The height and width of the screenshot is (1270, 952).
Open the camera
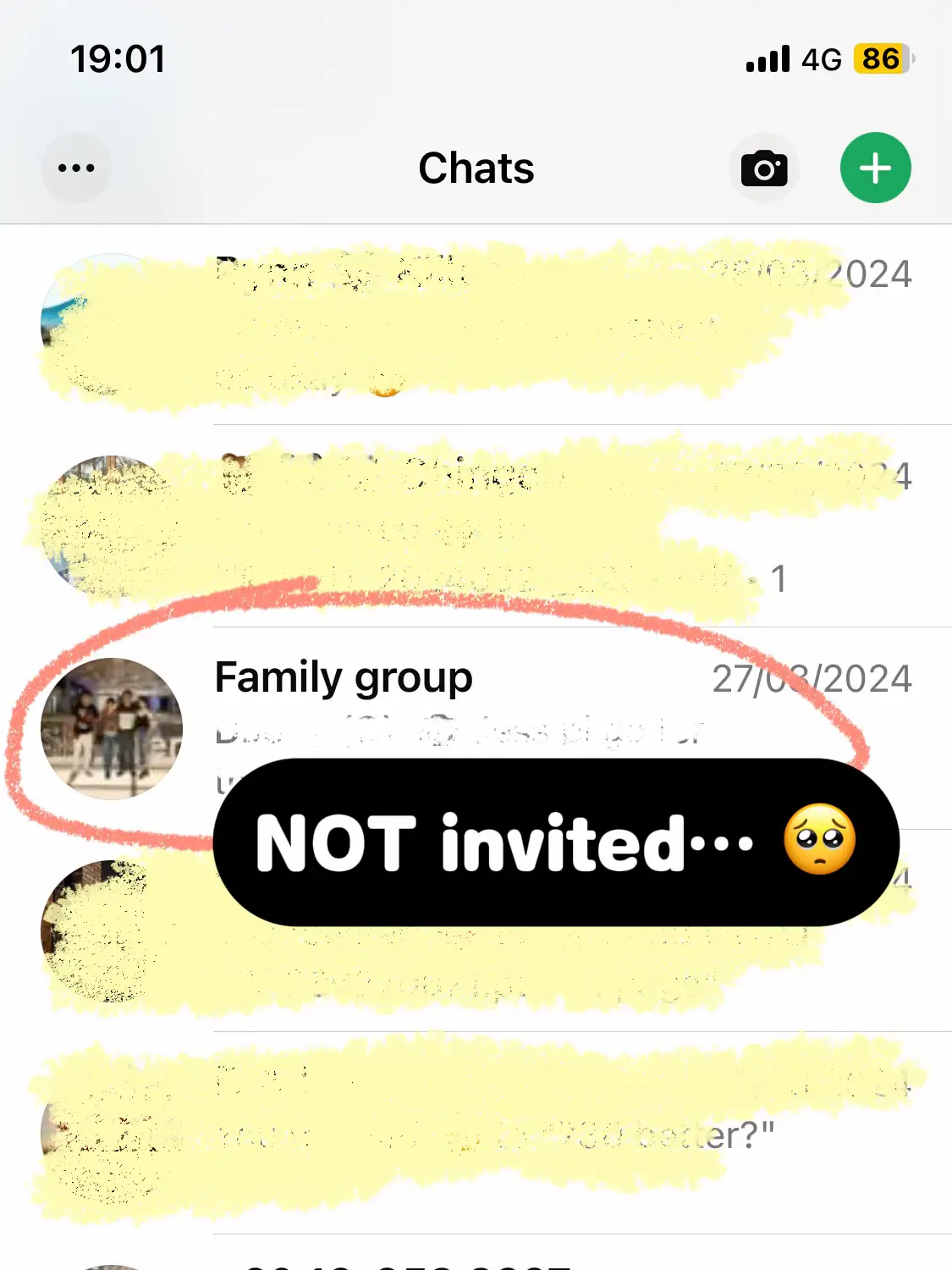tap(764, 168)
